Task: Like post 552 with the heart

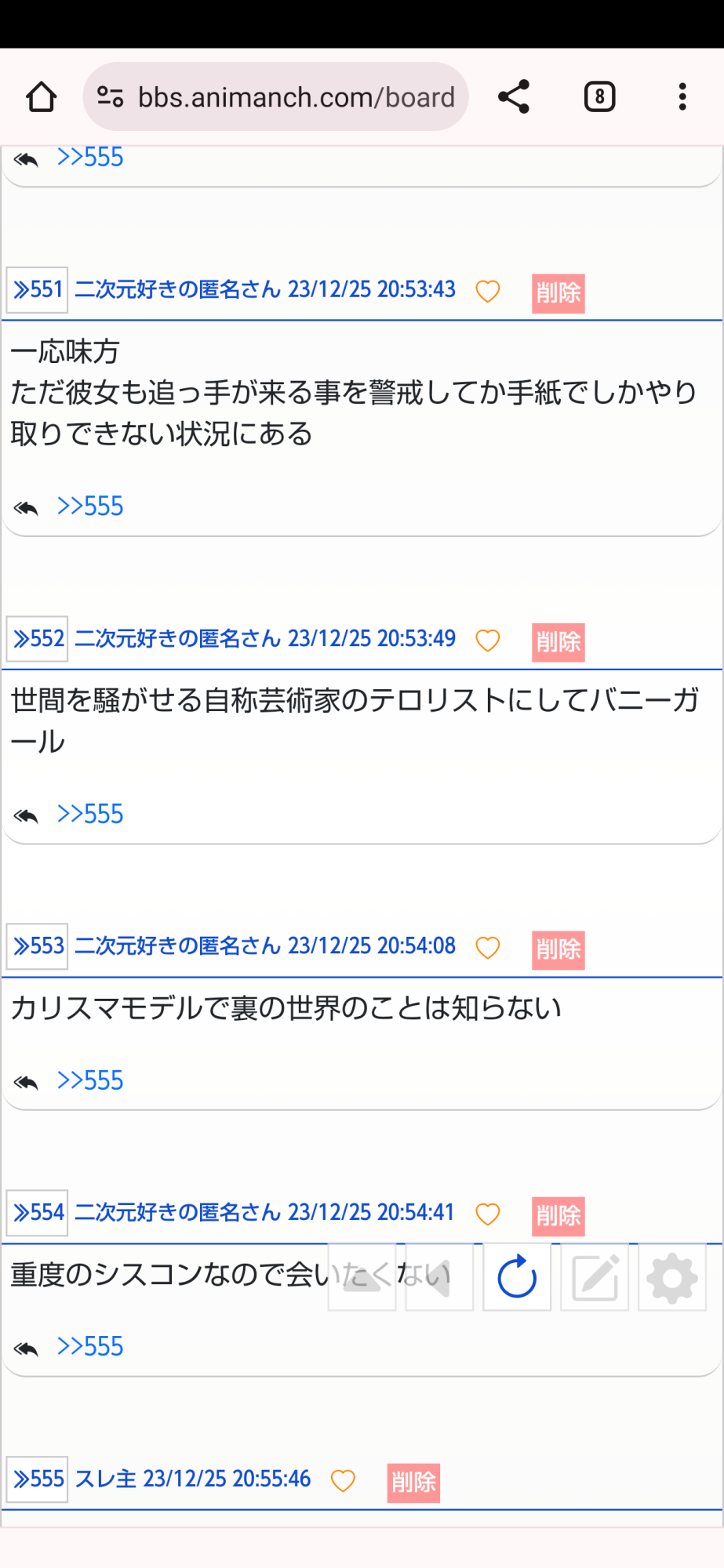Action: 488,641
